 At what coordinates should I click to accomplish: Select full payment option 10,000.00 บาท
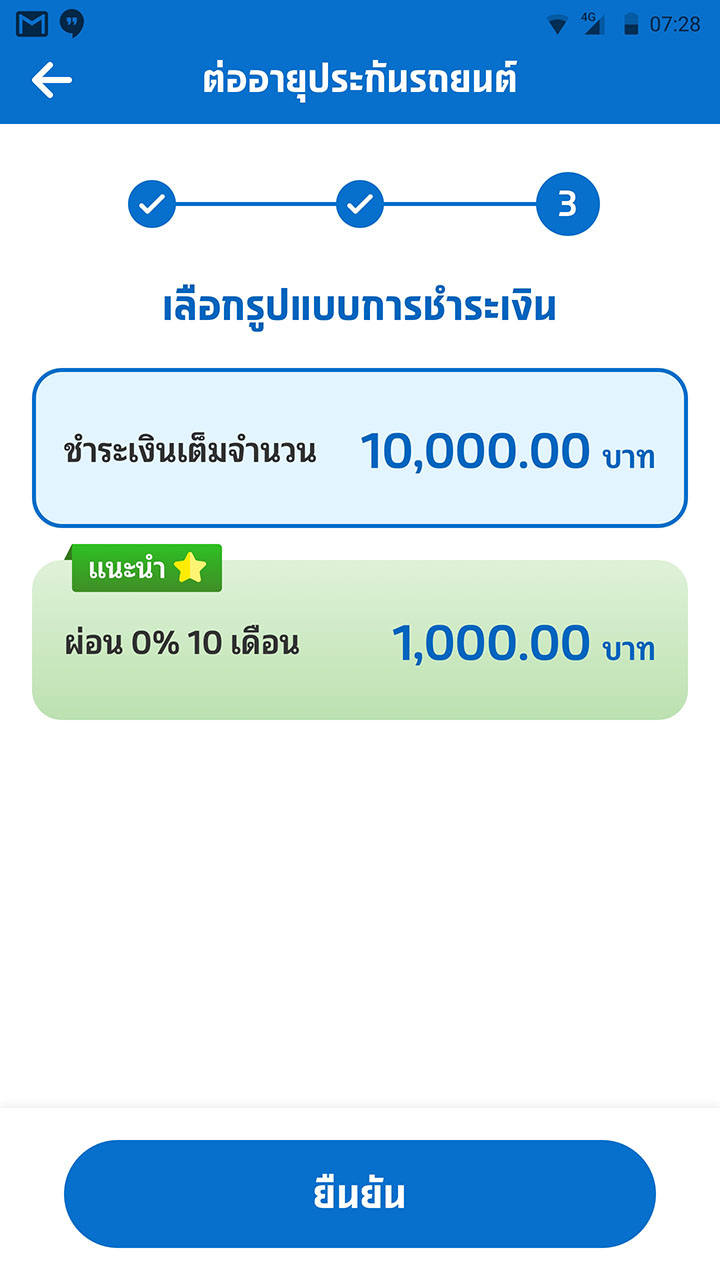pyautogui.click(x=360, y=448)
